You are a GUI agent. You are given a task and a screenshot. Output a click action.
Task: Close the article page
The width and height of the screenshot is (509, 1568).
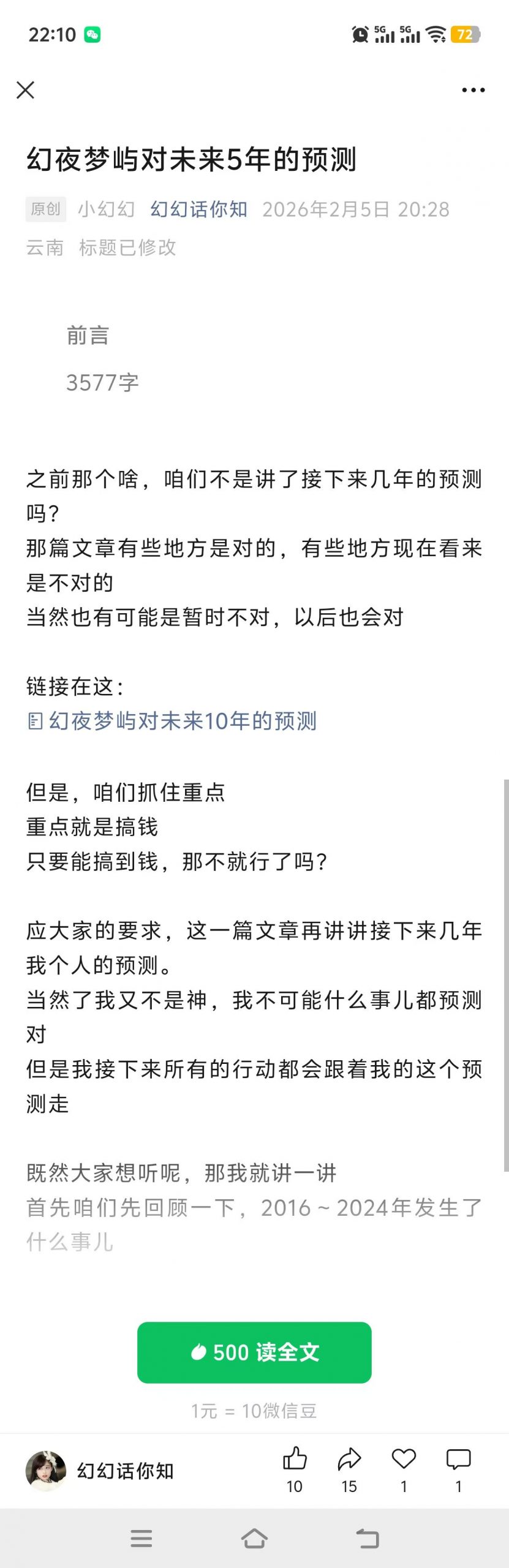coord(26,90)
